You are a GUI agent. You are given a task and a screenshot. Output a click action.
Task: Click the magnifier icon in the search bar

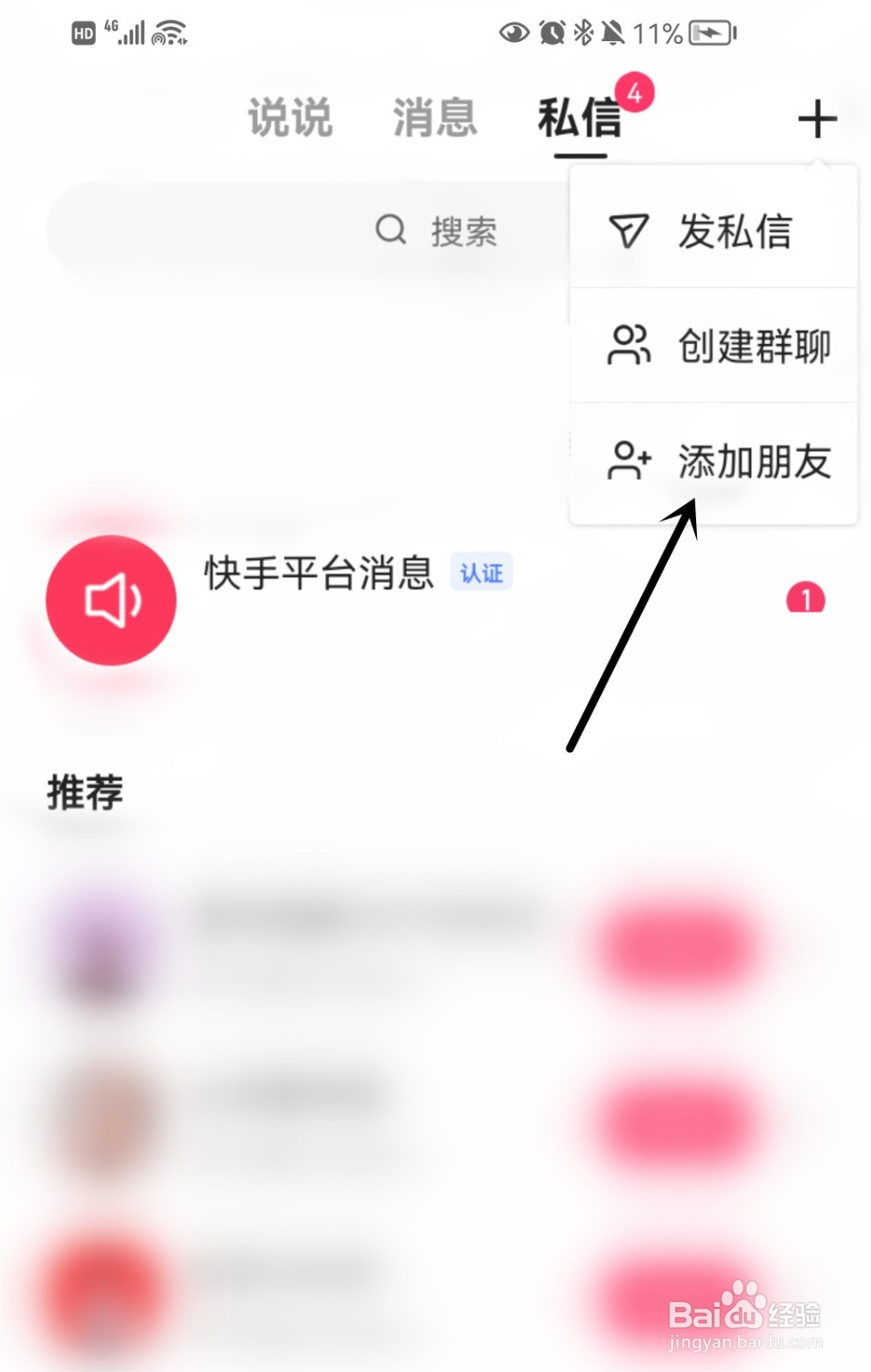click(x=391, y=231)
